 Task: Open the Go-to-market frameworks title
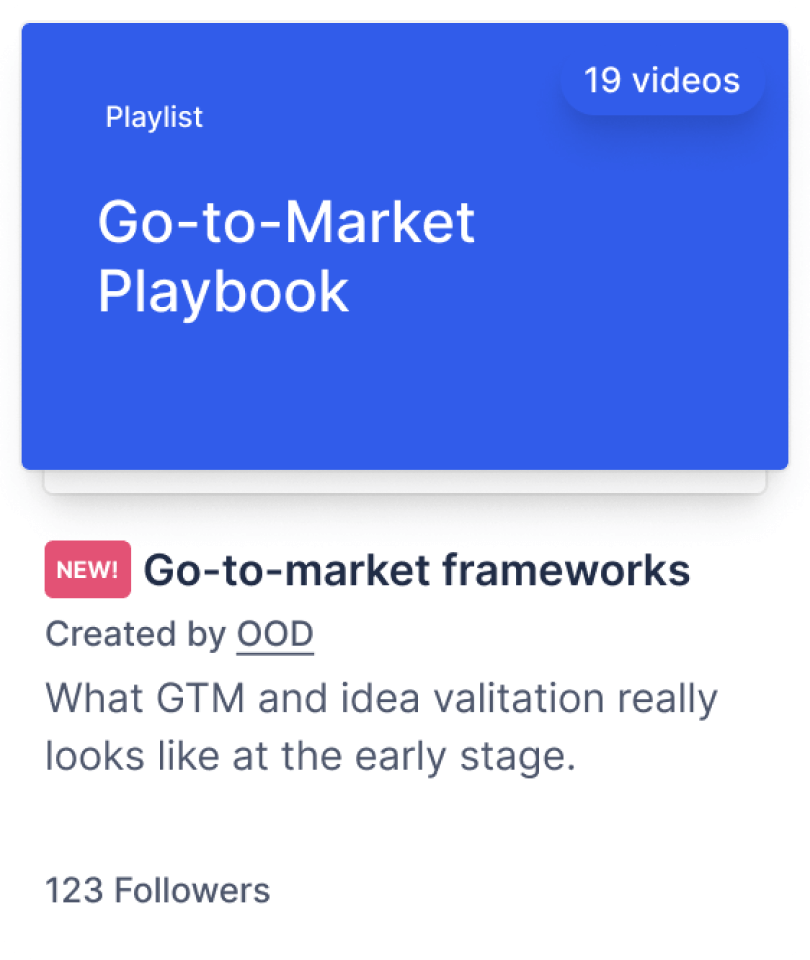pos(416,570)
